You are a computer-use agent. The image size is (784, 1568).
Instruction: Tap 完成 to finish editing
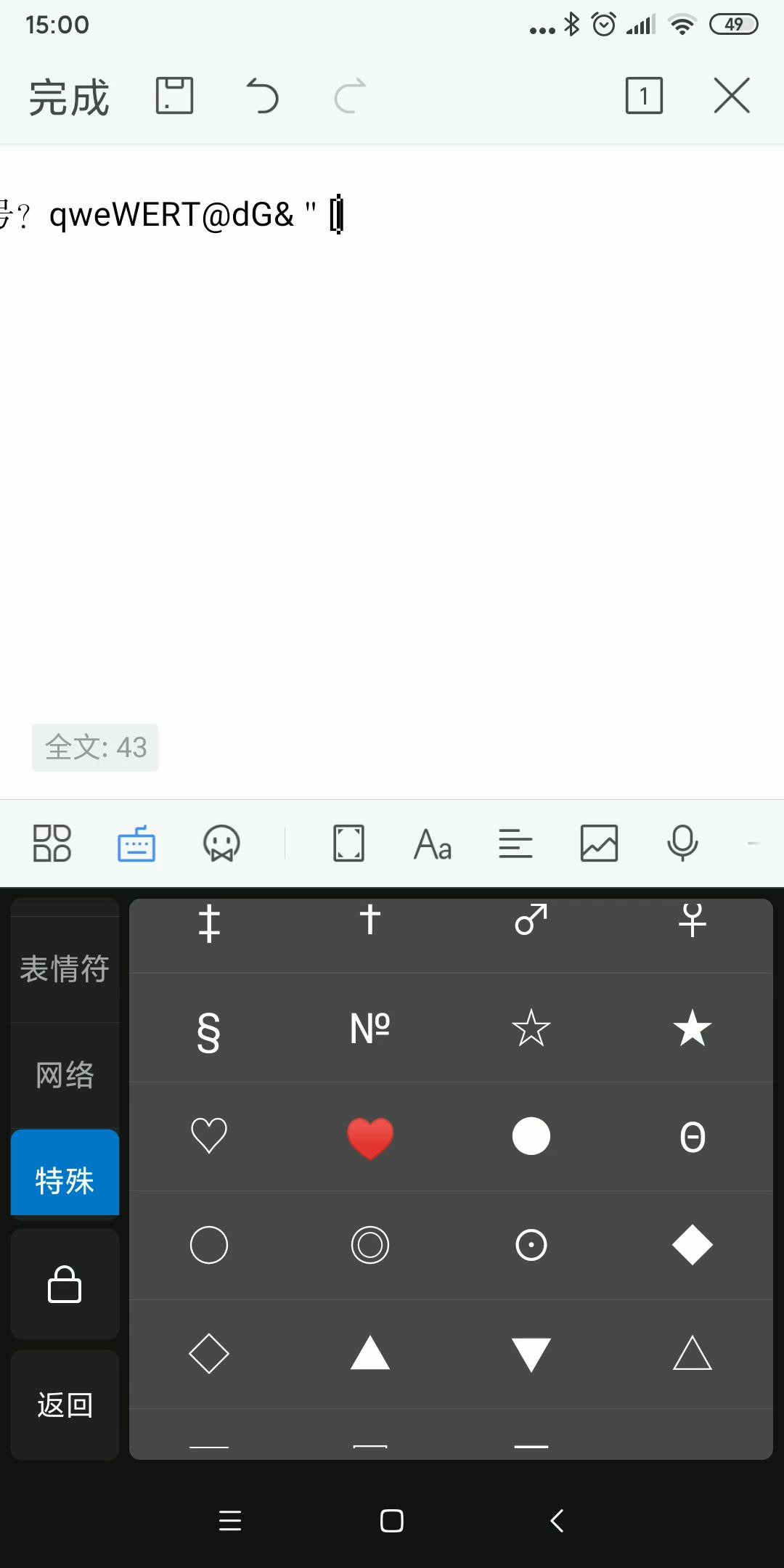tap(69, 97)
